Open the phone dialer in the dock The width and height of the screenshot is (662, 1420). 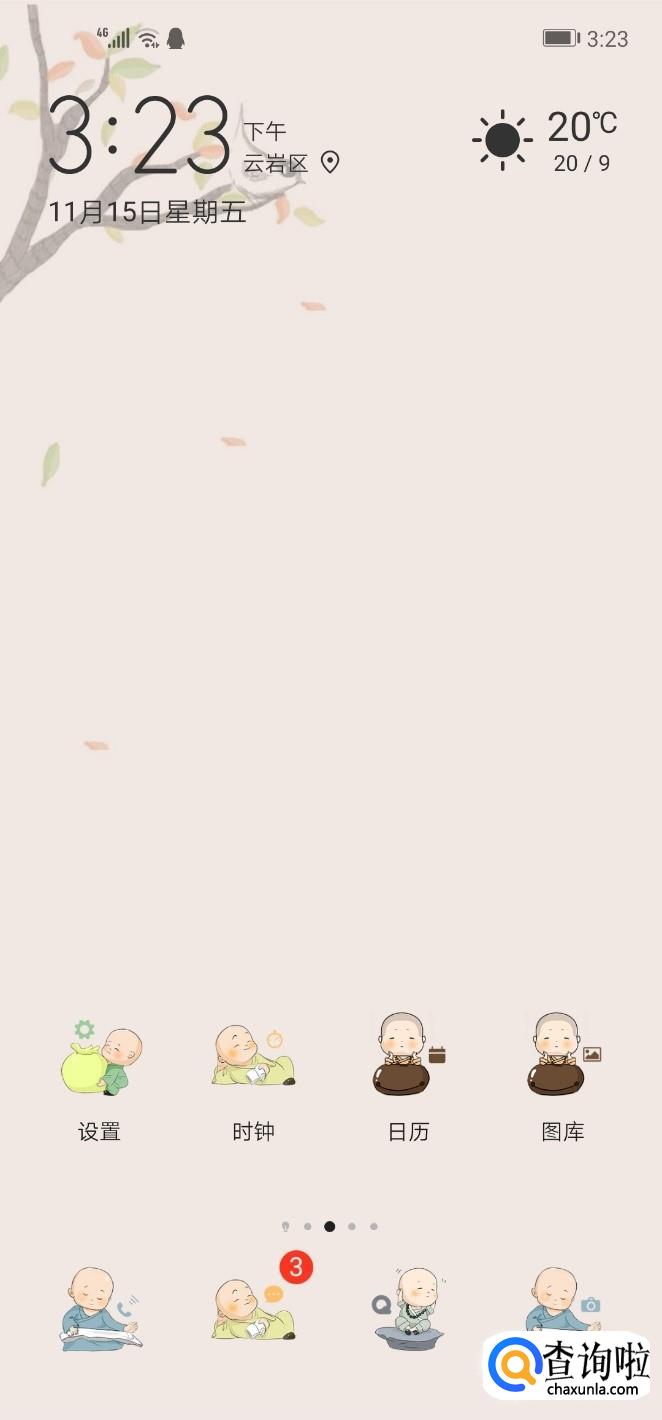100,1308
